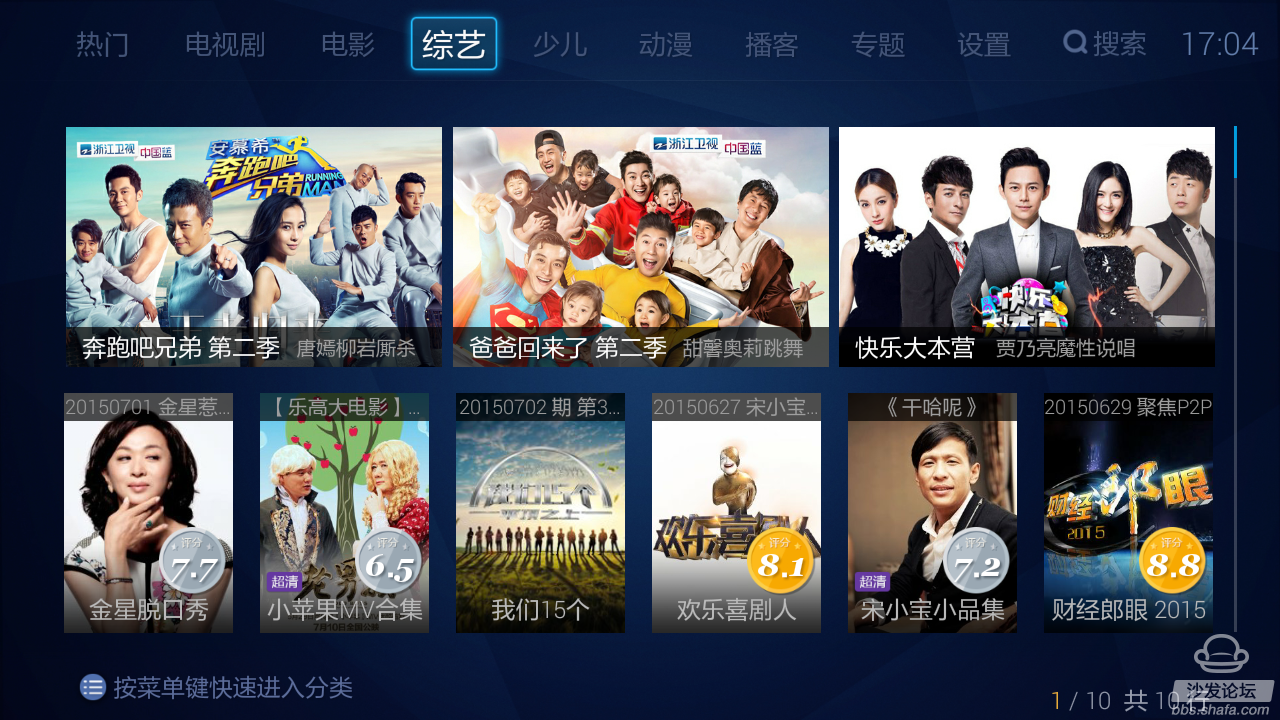Open 快乐大本营 card
The width and height of the screenshot is (1280, 720).
coord(1027,247)
